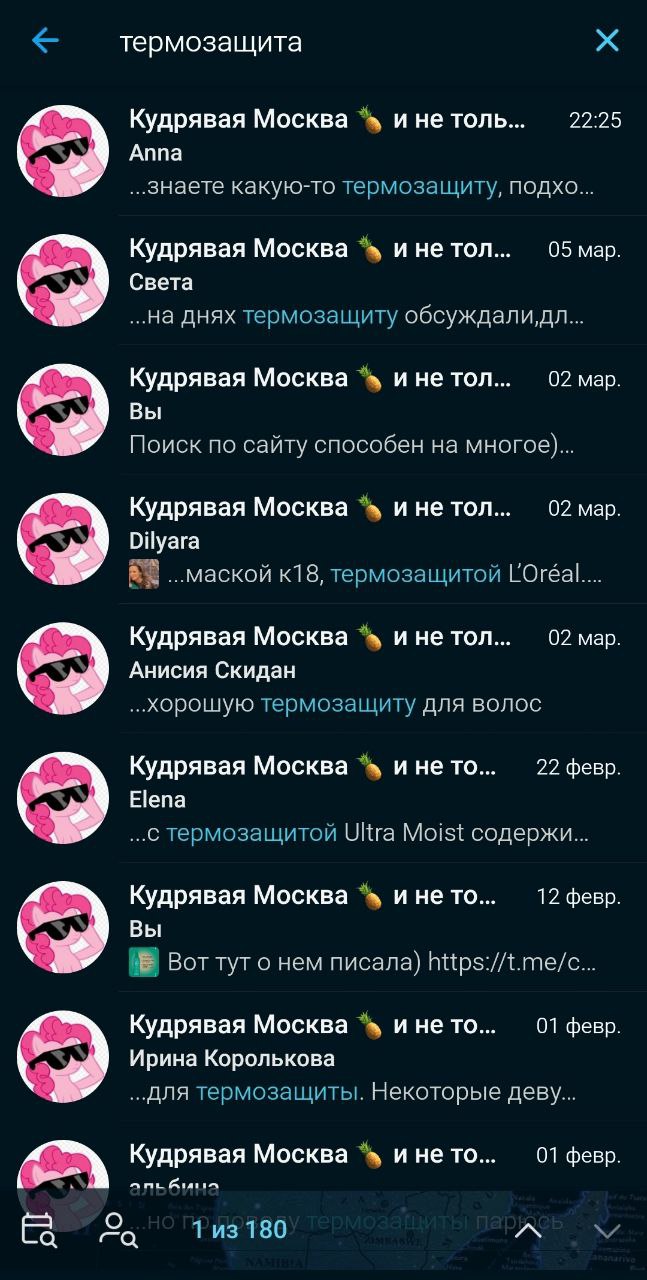Open the search-by-date calendar icon
Screen dimensions: 647x1280
coord(38,1230)
